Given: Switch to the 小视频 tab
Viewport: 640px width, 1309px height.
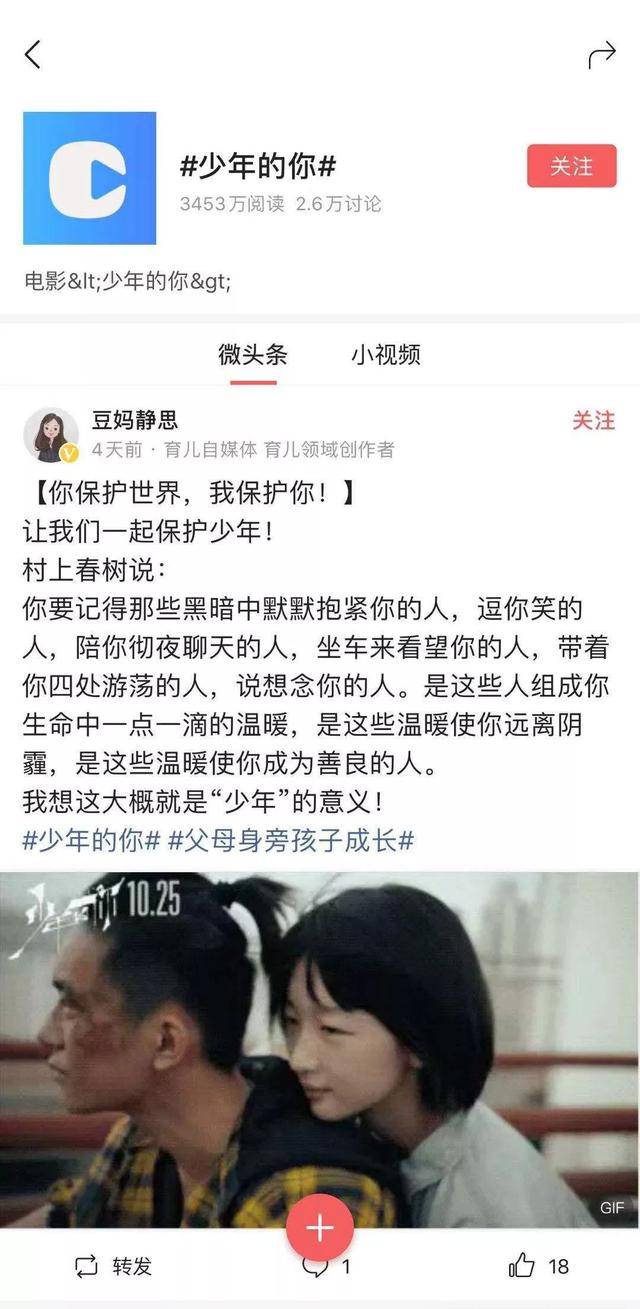Looking at the screenshot, I should tap(385, 354).
